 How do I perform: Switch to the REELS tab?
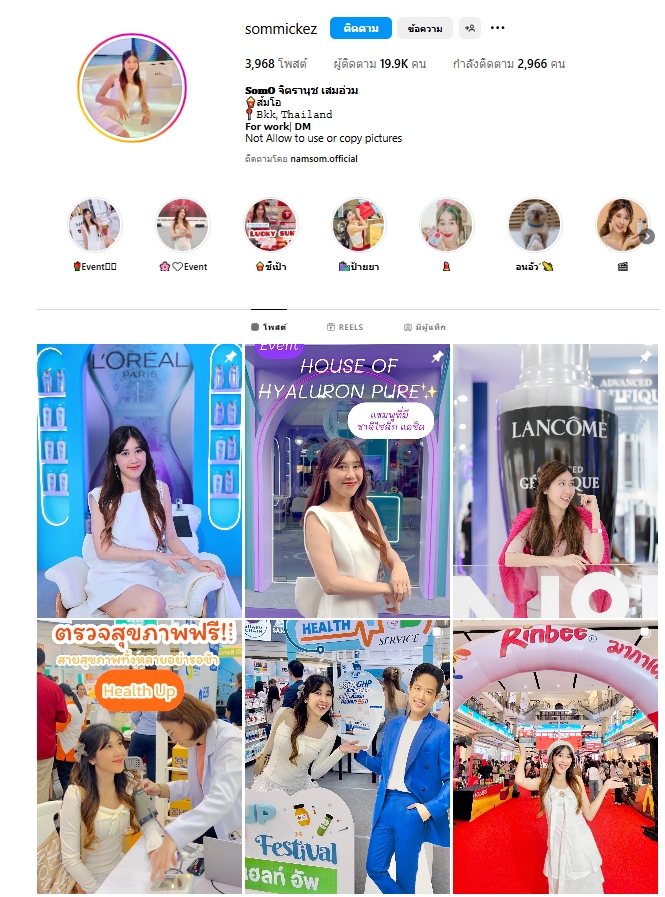pos(344,327)
